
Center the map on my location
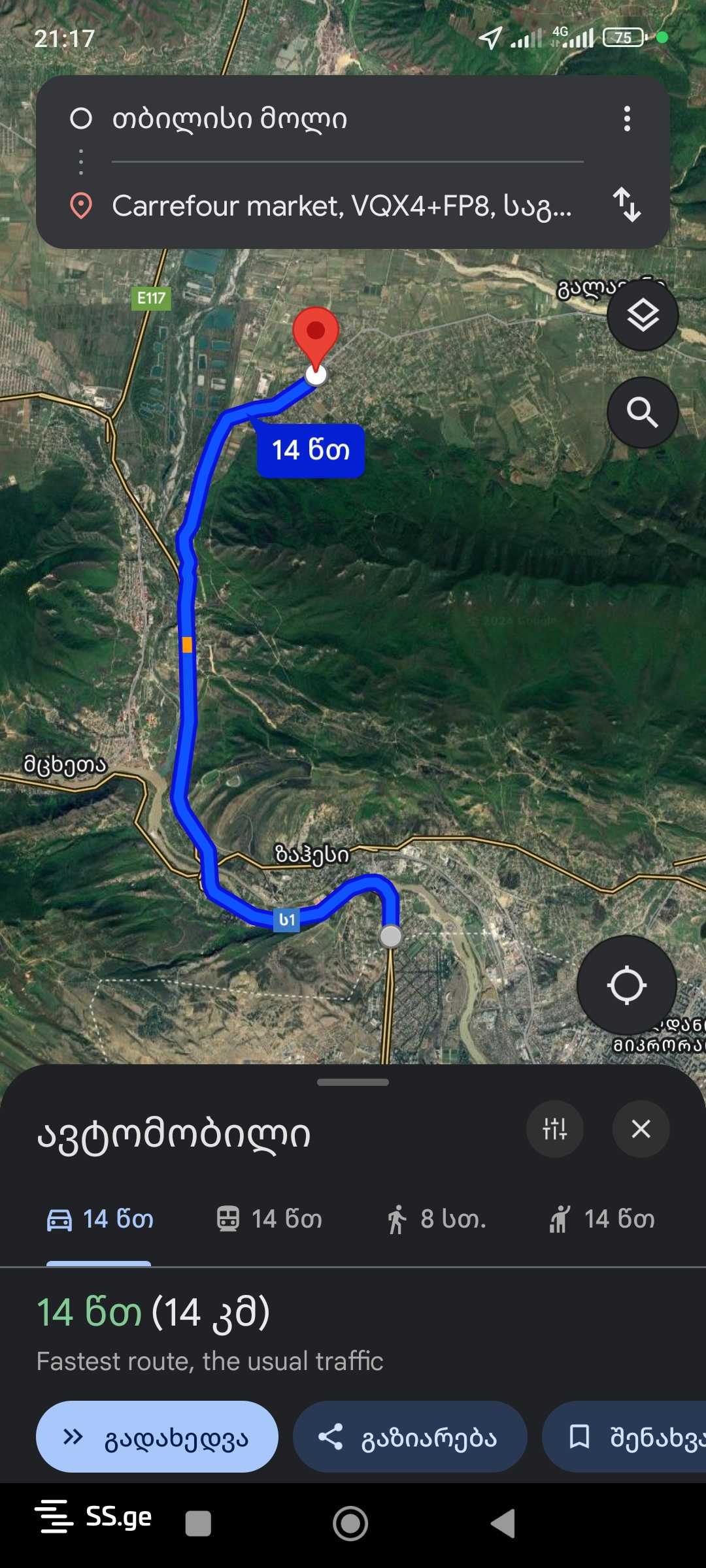click(626, 985)
